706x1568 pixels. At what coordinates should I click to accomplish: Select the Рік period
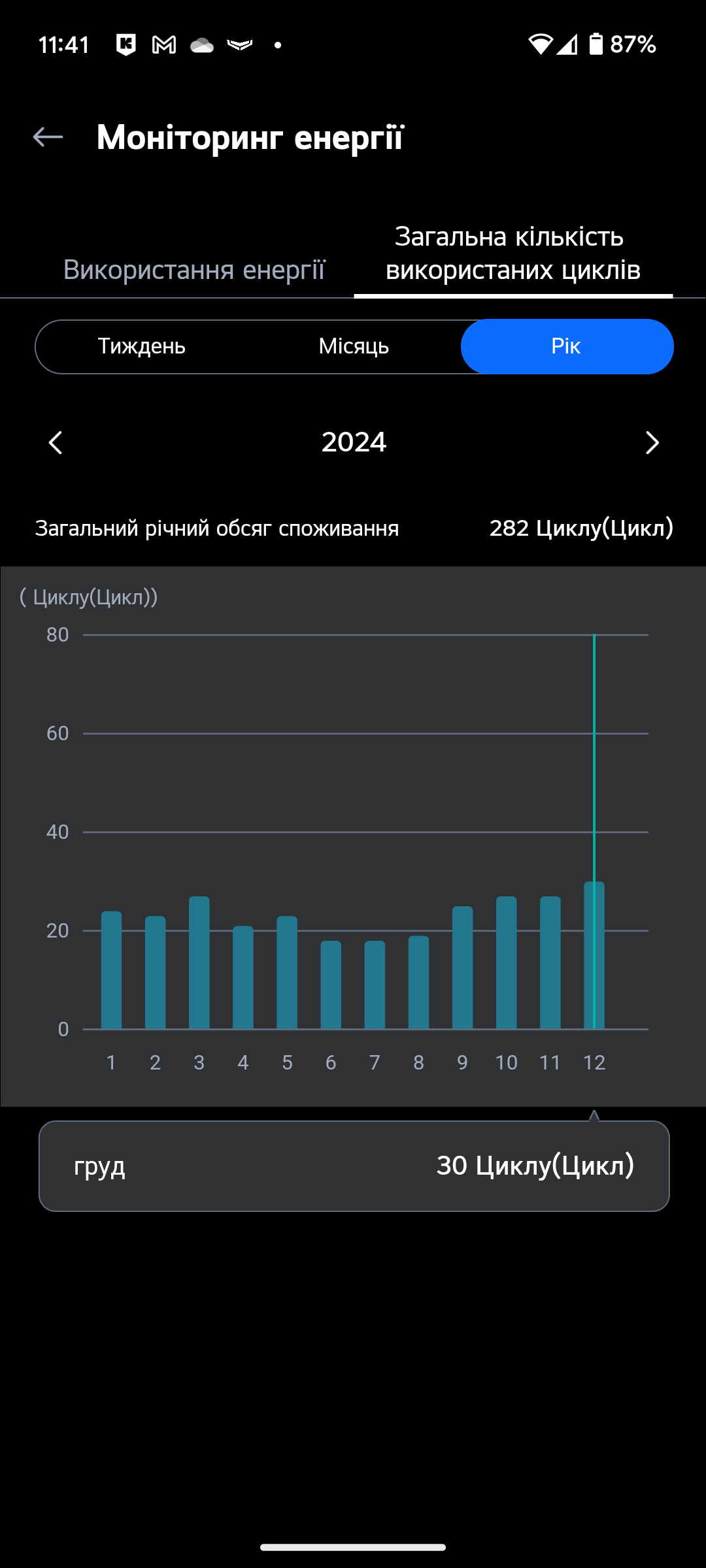(567, 346)
